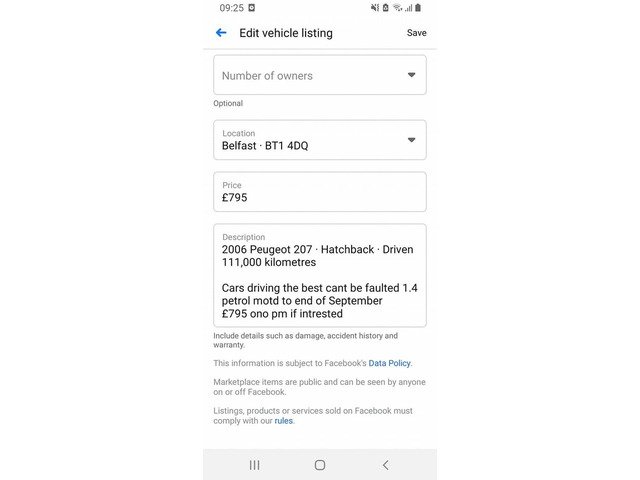Tap the system back button
640x480 pixels.
click(x=385, y=465)
